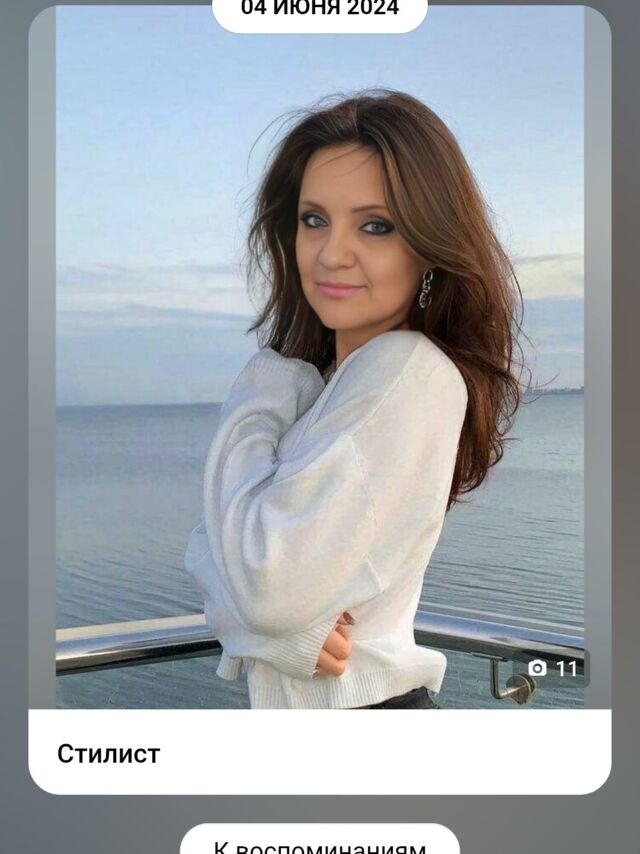The width and height of the screenshot is (640, 854).
Task: Open the 11-photo album indicator
Action: point(552,668)
